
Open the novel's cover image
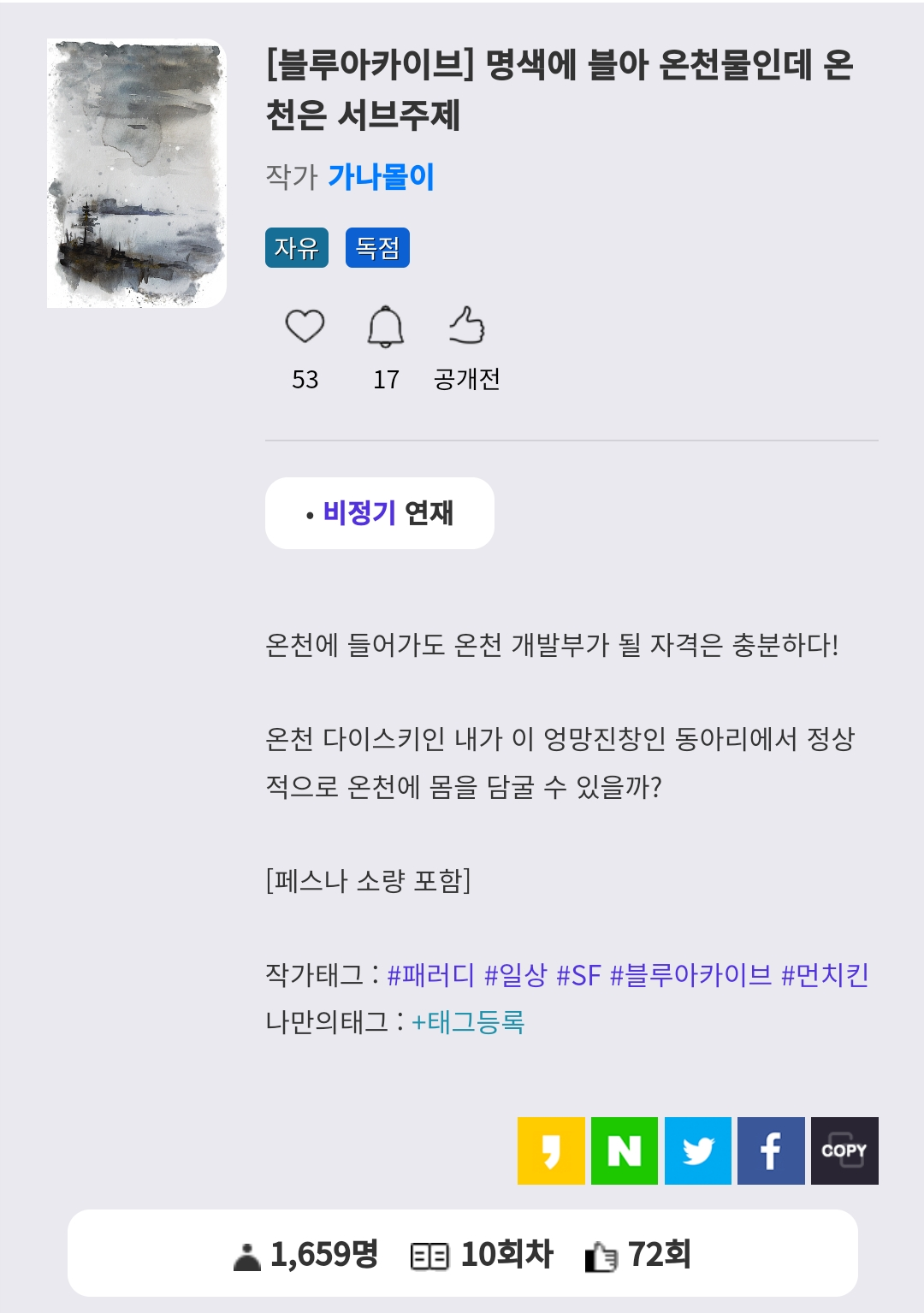point(137,173)
